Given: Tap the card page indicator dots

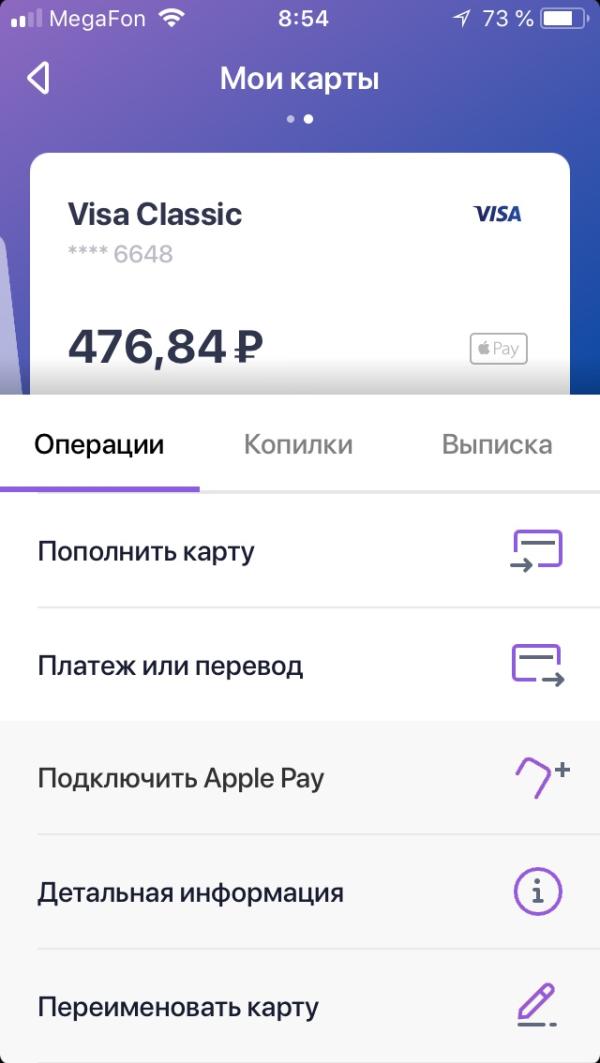Looking at the screenshot, I should click(299, 119).
